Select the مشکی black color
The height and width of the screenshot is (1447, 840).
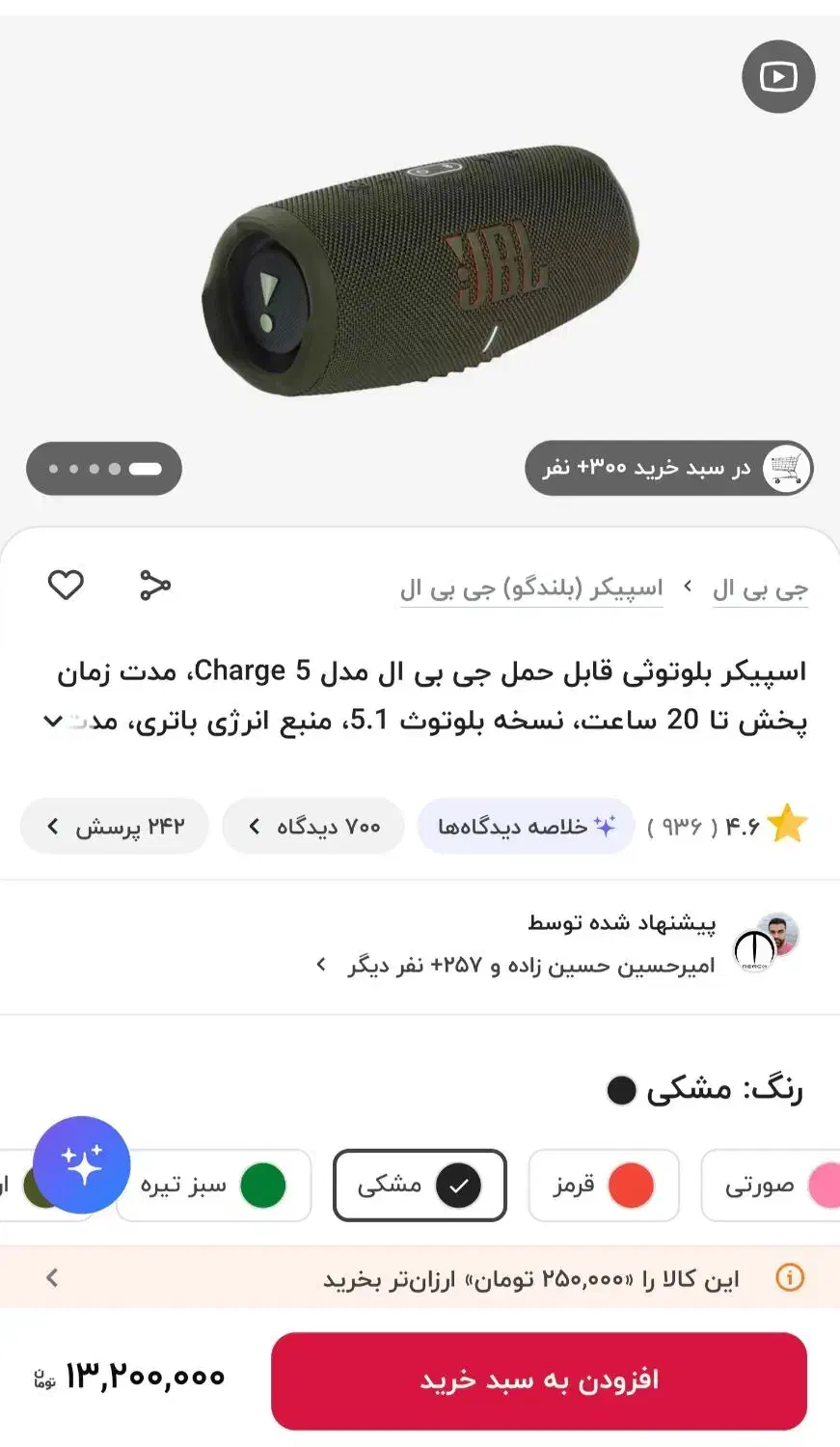(420, 1185)
